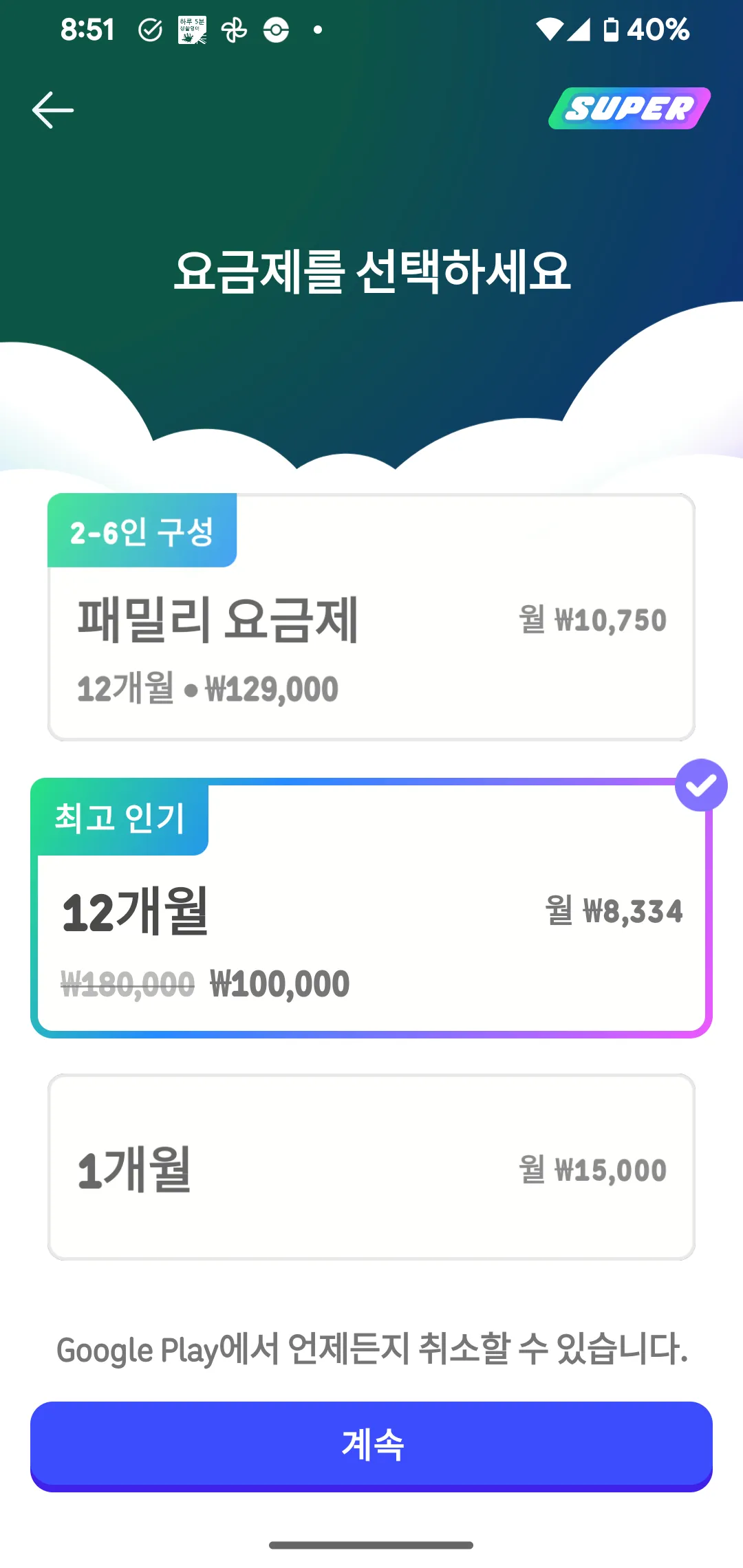This screenshot has height=1568, width=743.
Task: Tap the back arrow at top left
Action: click(x=52, y=110)
